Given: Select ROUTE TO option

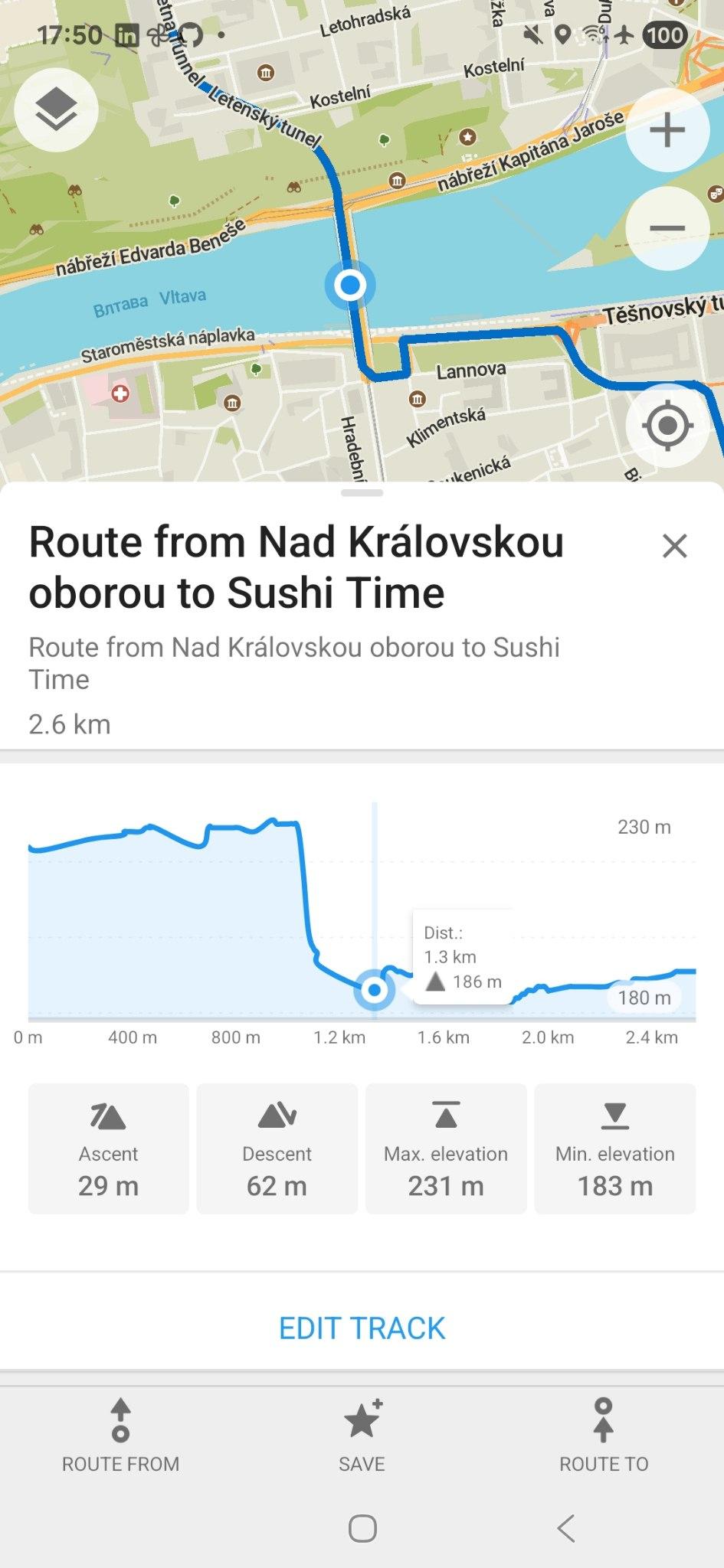Looking at the screenshot, I should coord(604,1436).
